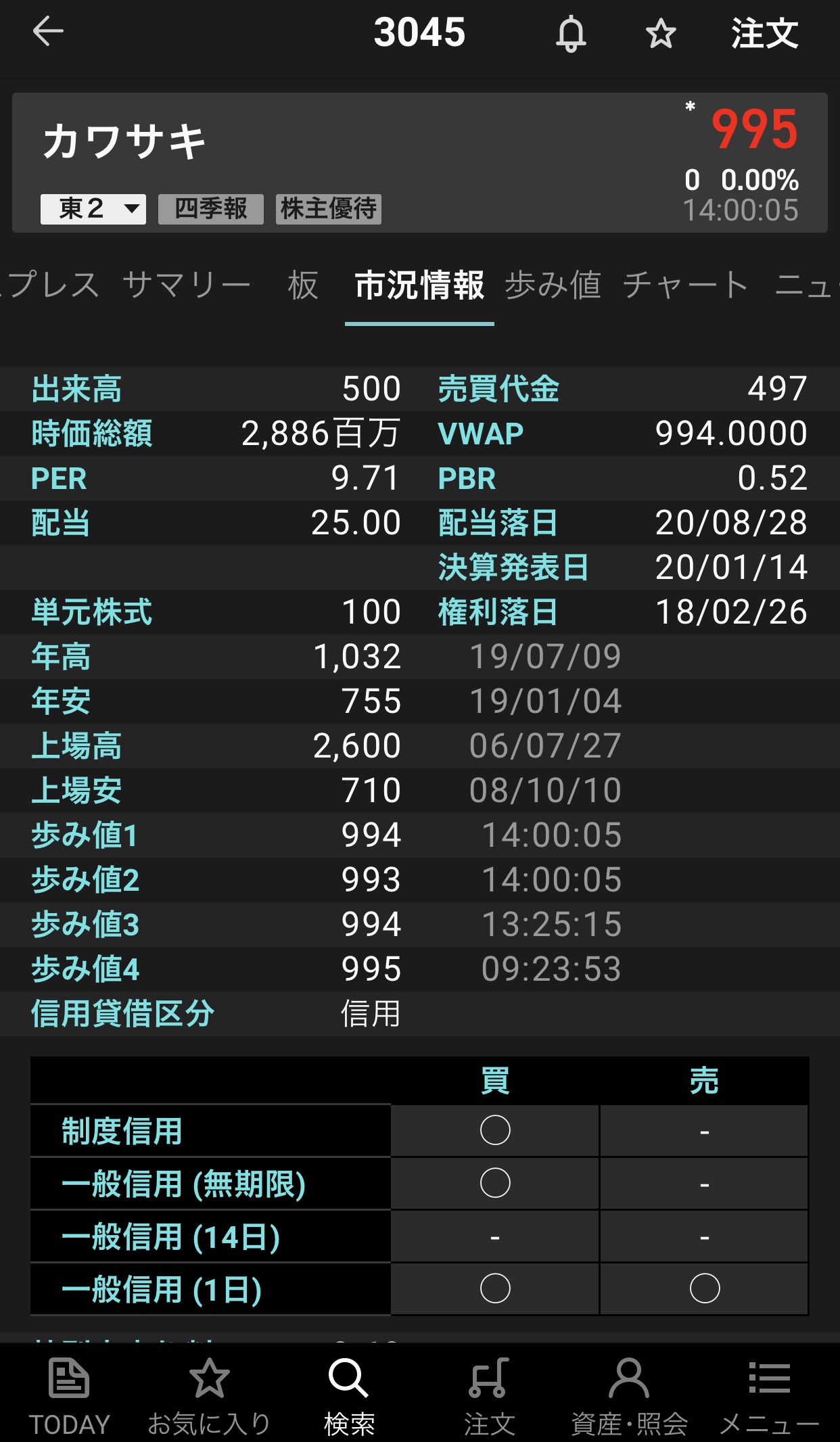Open the 東2 market dropdown
Viewport: 840px width, 1442px height.
click(x=93, y=208)
